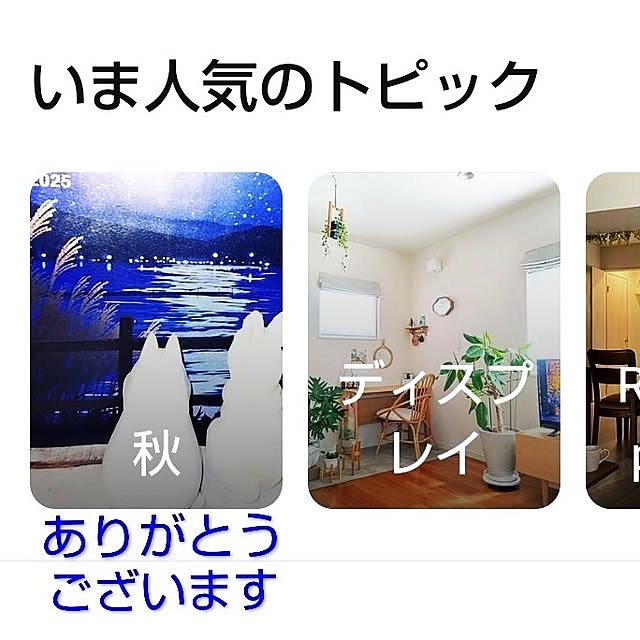Select the partially visible third topic card
Screen dimensions: 640x640
tap(614, 340)
